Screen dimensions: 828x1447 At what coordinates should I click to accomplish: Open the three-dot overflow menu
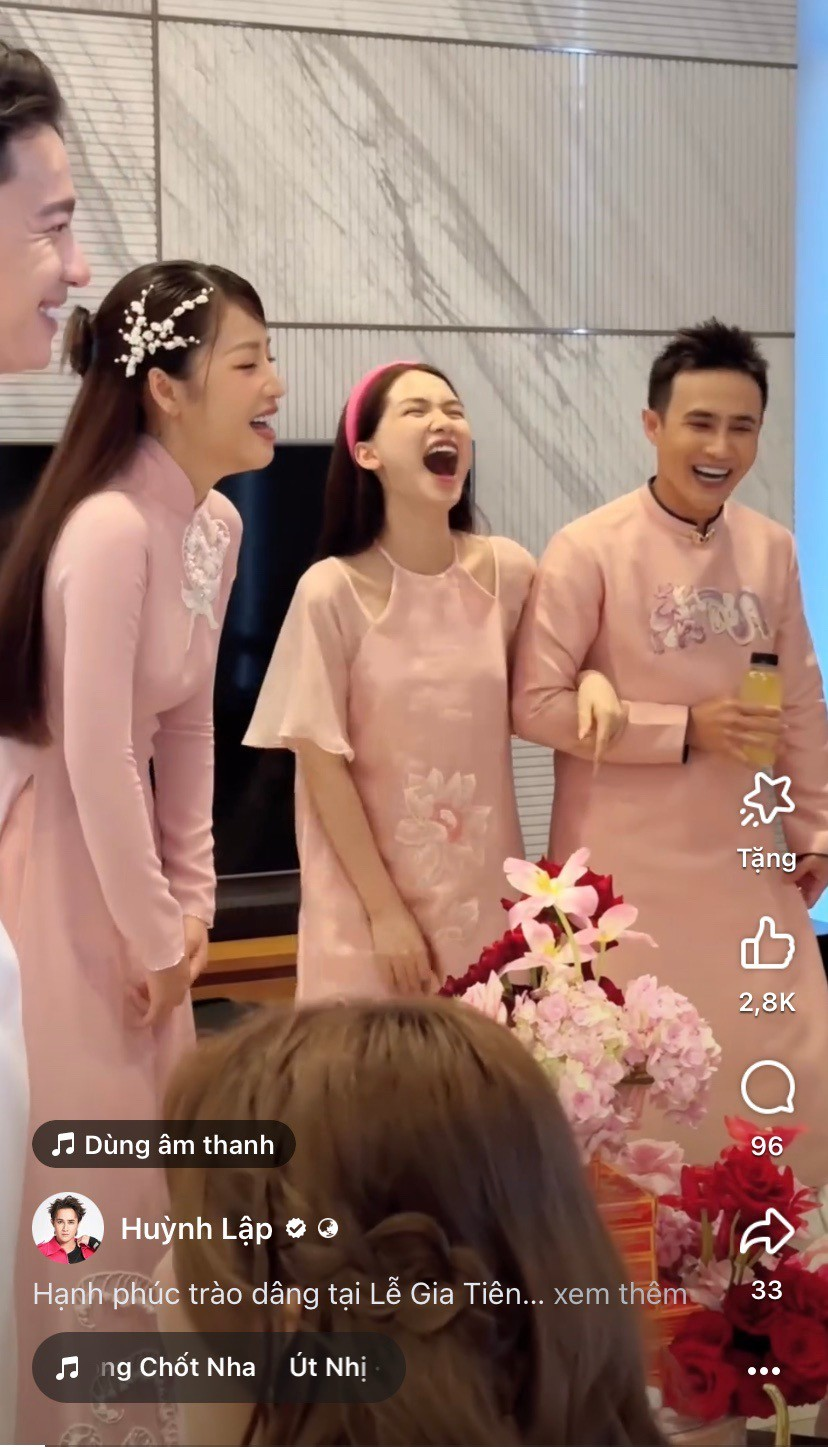pyautogui.click(x=764, y=1371)
